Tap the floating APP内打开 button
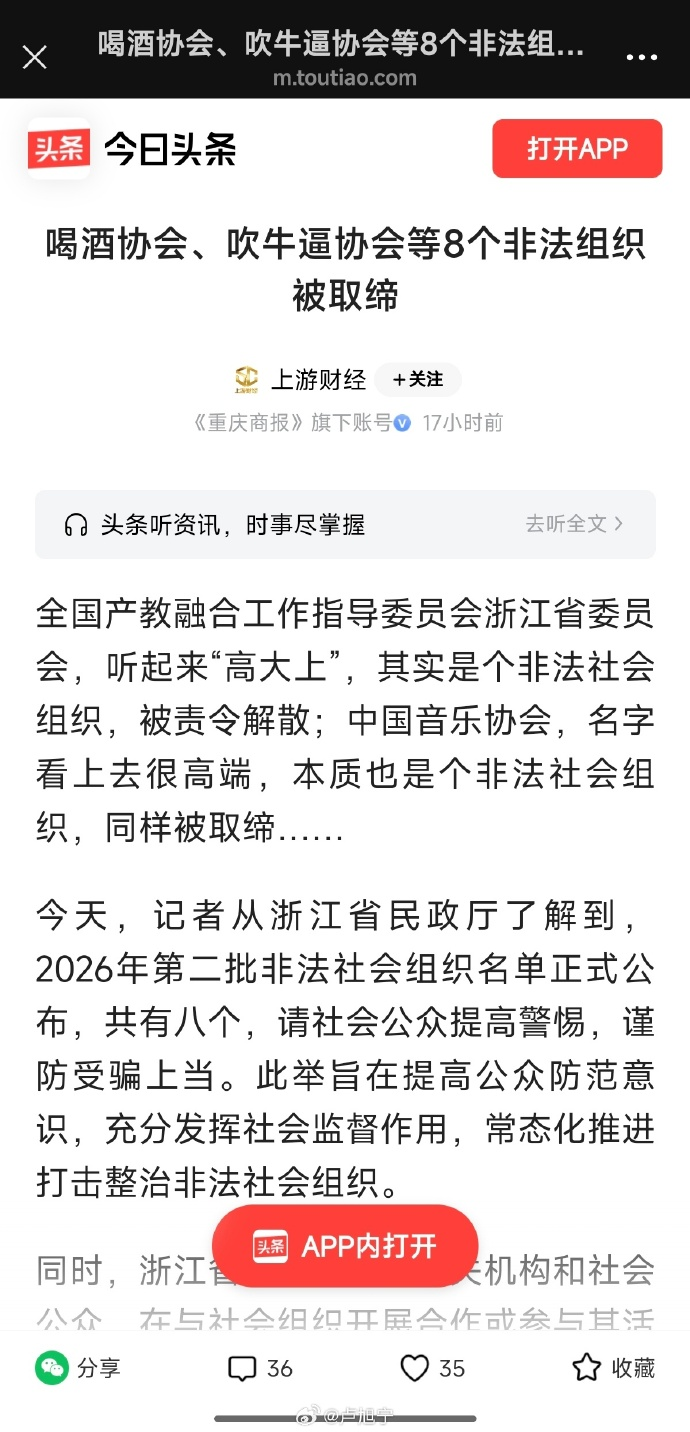 pos(345,1246)
